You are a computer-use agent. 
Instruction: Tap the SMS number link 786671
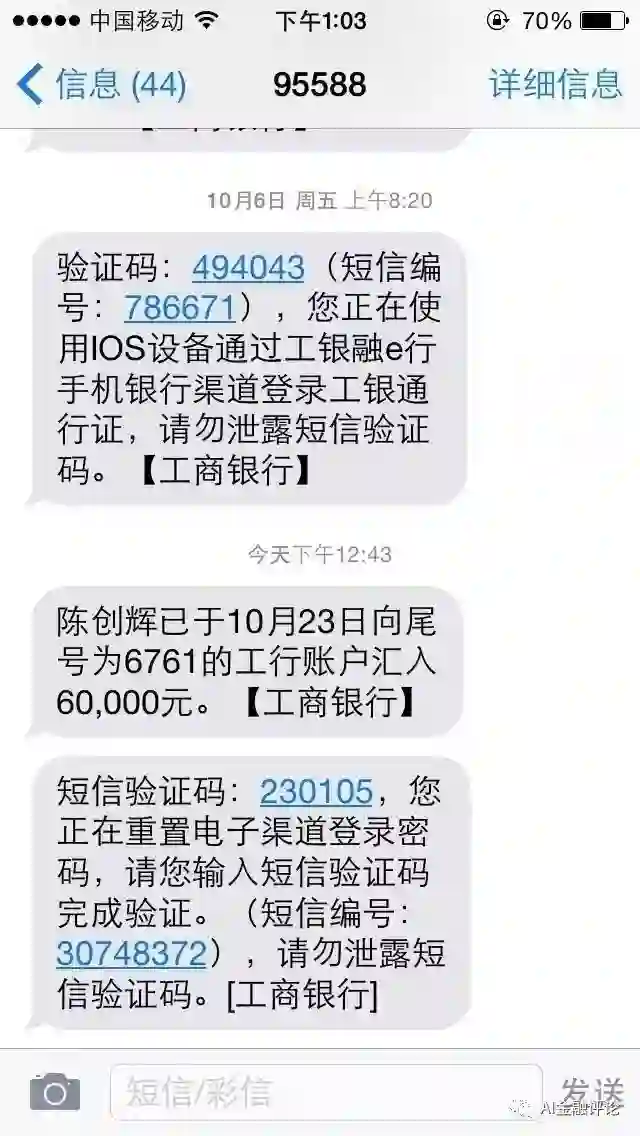pos(180,305)
